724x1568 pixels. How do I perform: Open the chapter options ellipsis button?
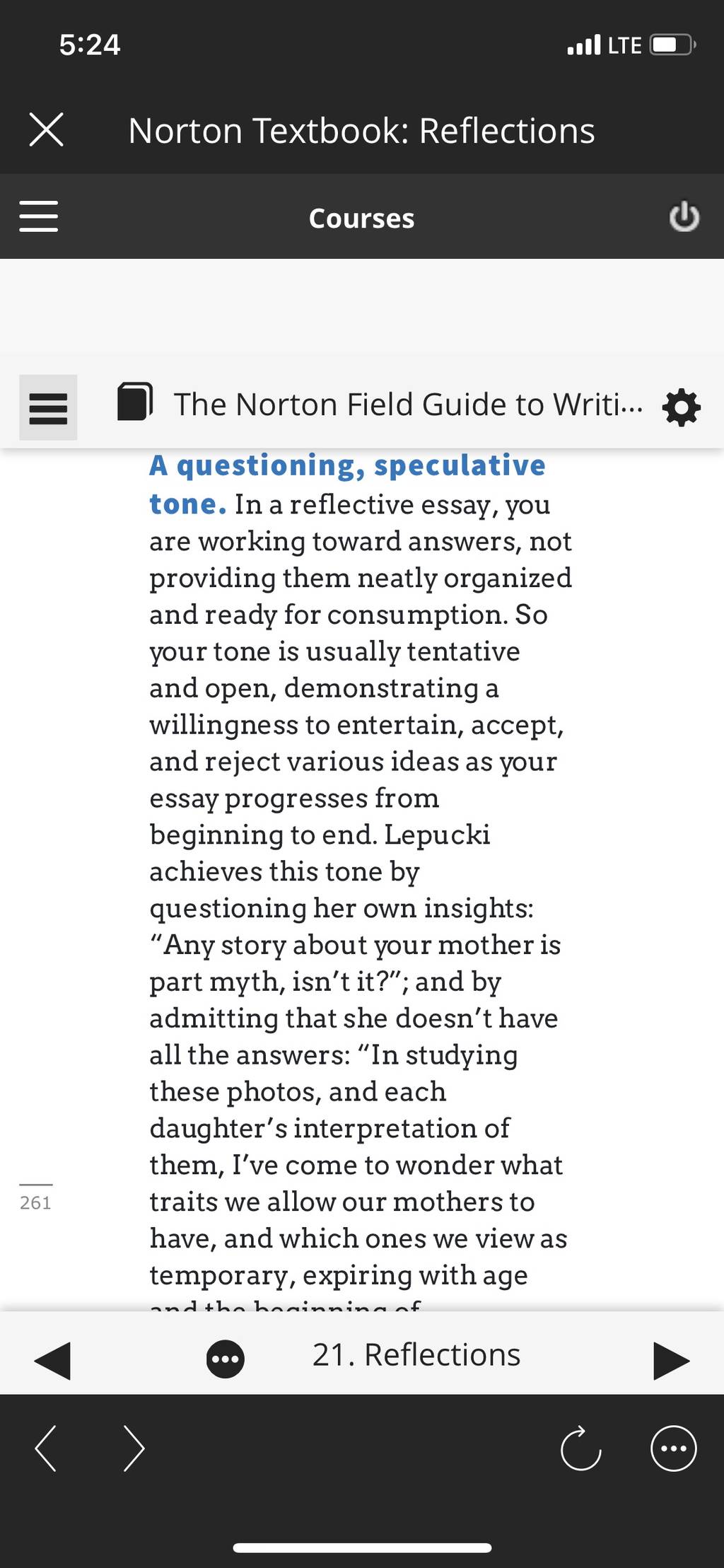click(x=226, y=1359)
